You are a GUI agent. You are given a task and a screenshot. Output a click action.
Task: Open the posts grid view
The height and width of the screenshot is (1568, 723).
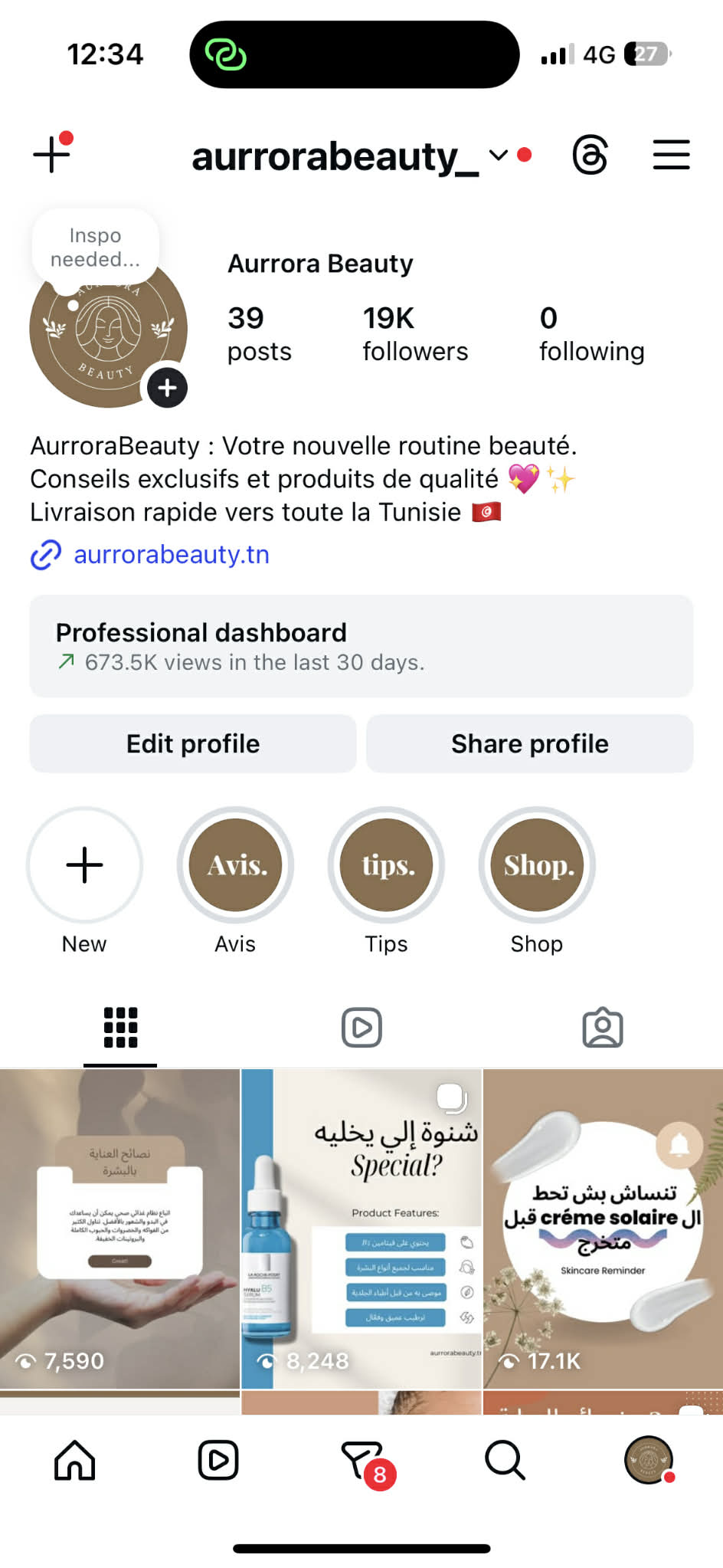pyautogui.click(x=120, y=1027)
